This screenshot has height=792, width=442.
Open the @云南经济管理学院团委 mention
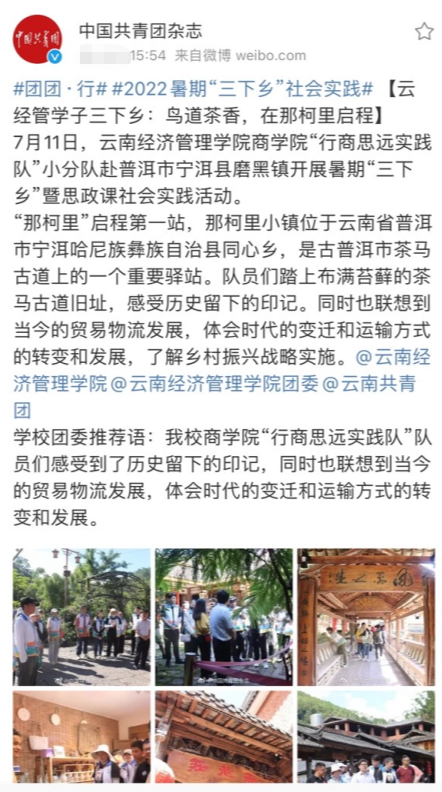[215, 384]
